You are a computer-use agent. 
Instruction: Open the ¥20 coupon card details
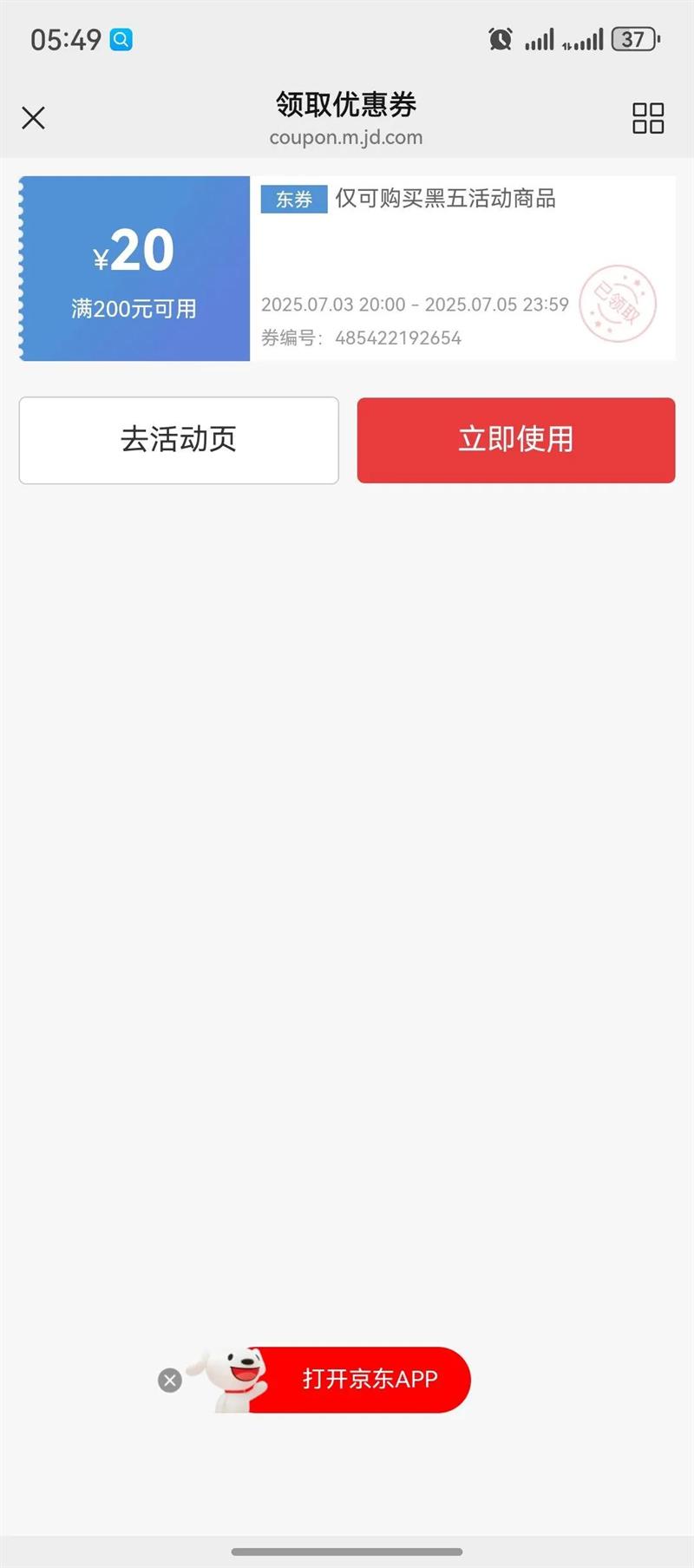(347, 268)
